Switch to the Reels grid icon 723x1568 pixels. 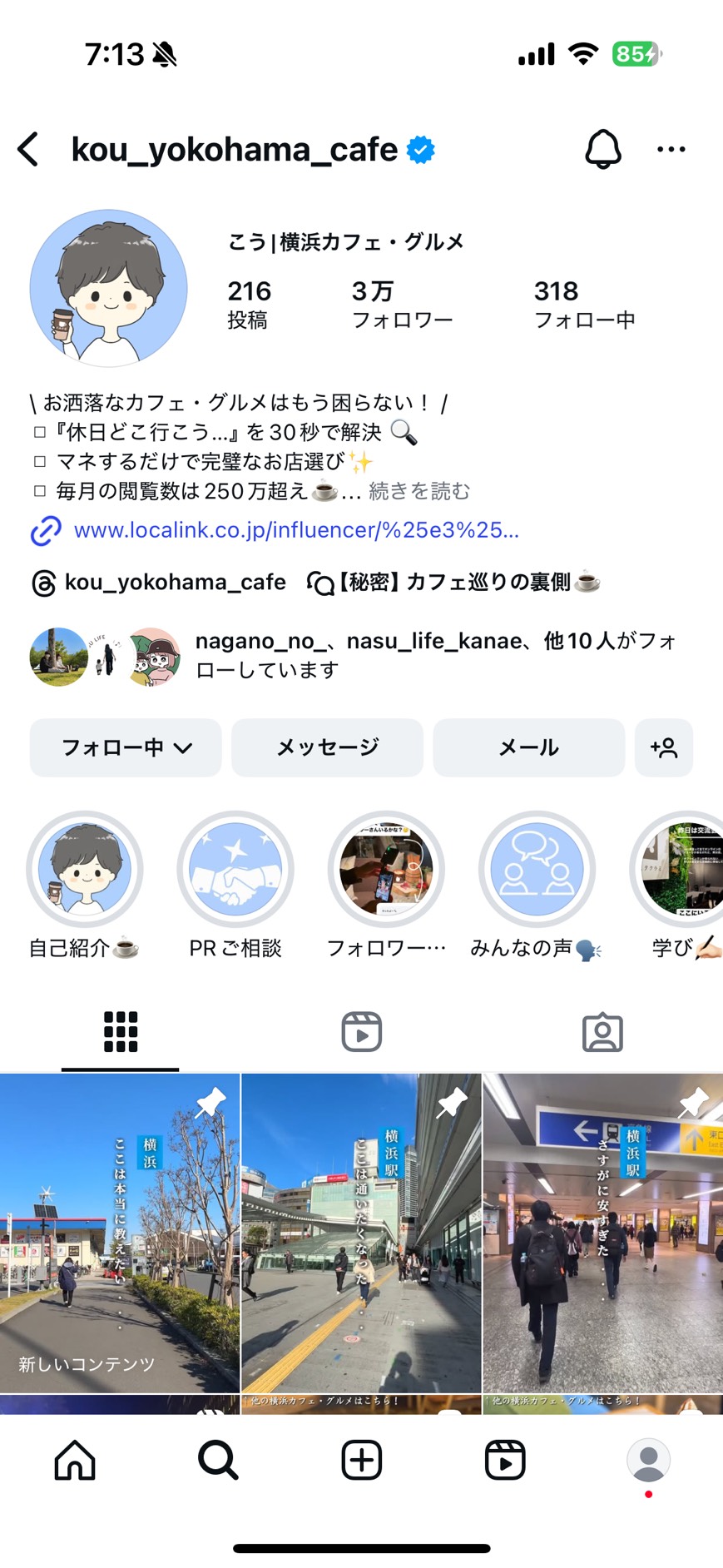361,1030
